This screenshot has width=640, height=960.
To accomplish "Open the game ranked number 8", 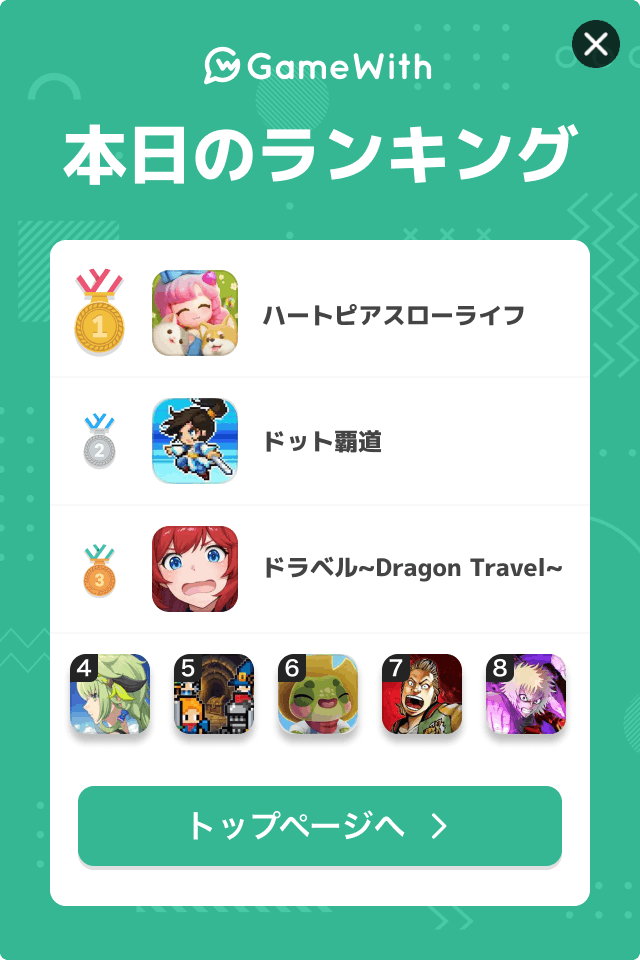I will coord(526,695).
